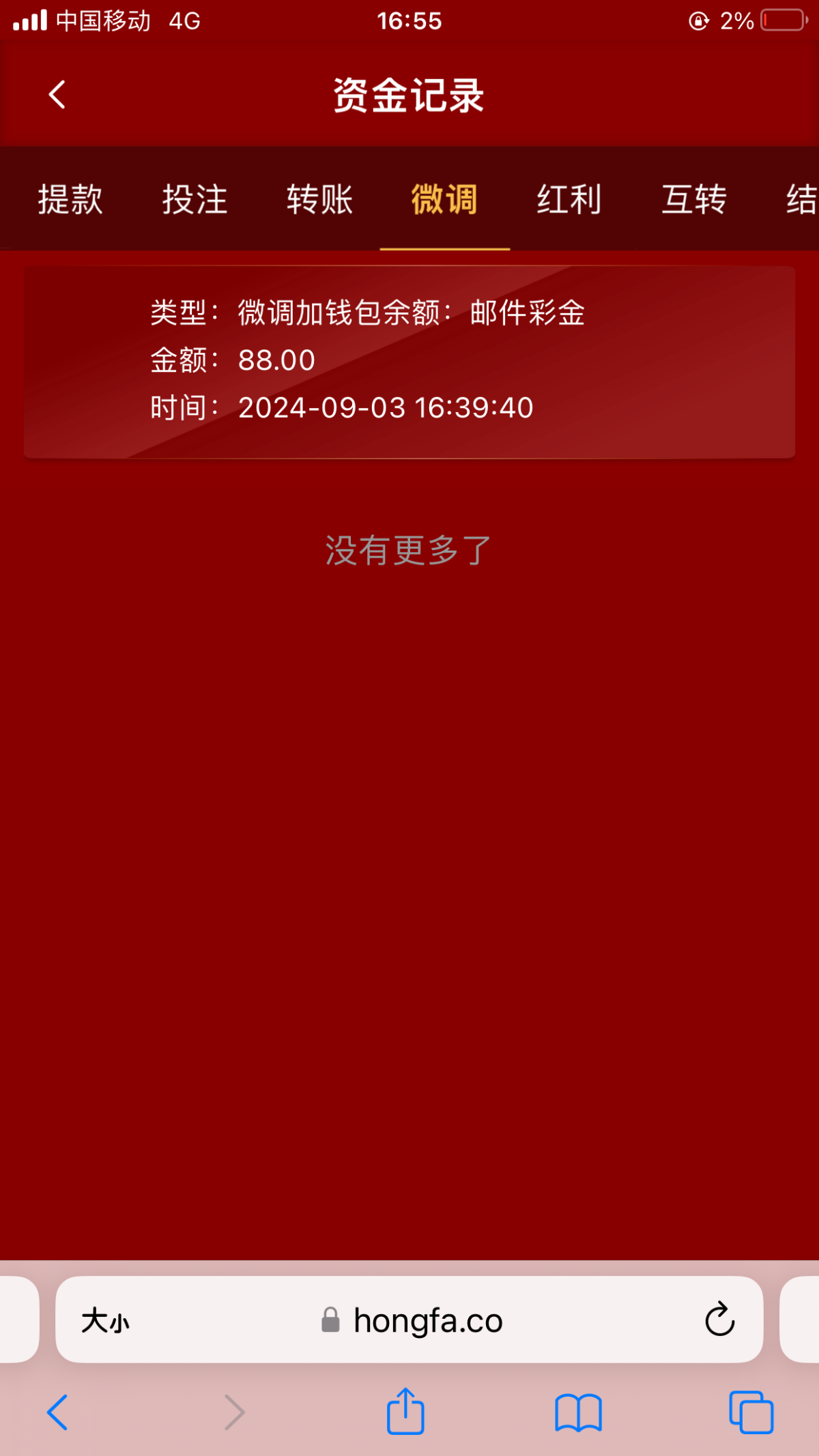Go back from 资金记录 page
This screenshot has height=1456, width=819.
coord(57,95)
